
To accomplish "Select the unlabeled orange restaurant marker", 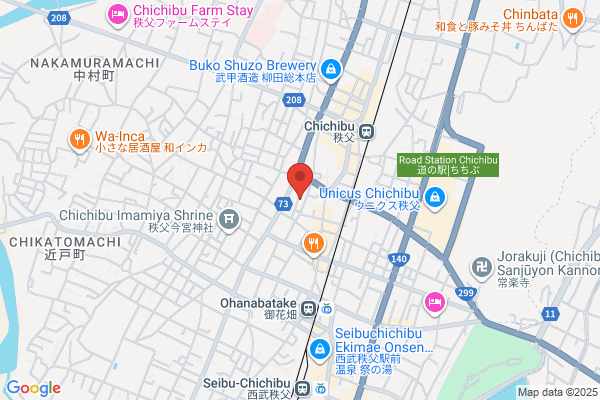I will click(x=314, y=244).
